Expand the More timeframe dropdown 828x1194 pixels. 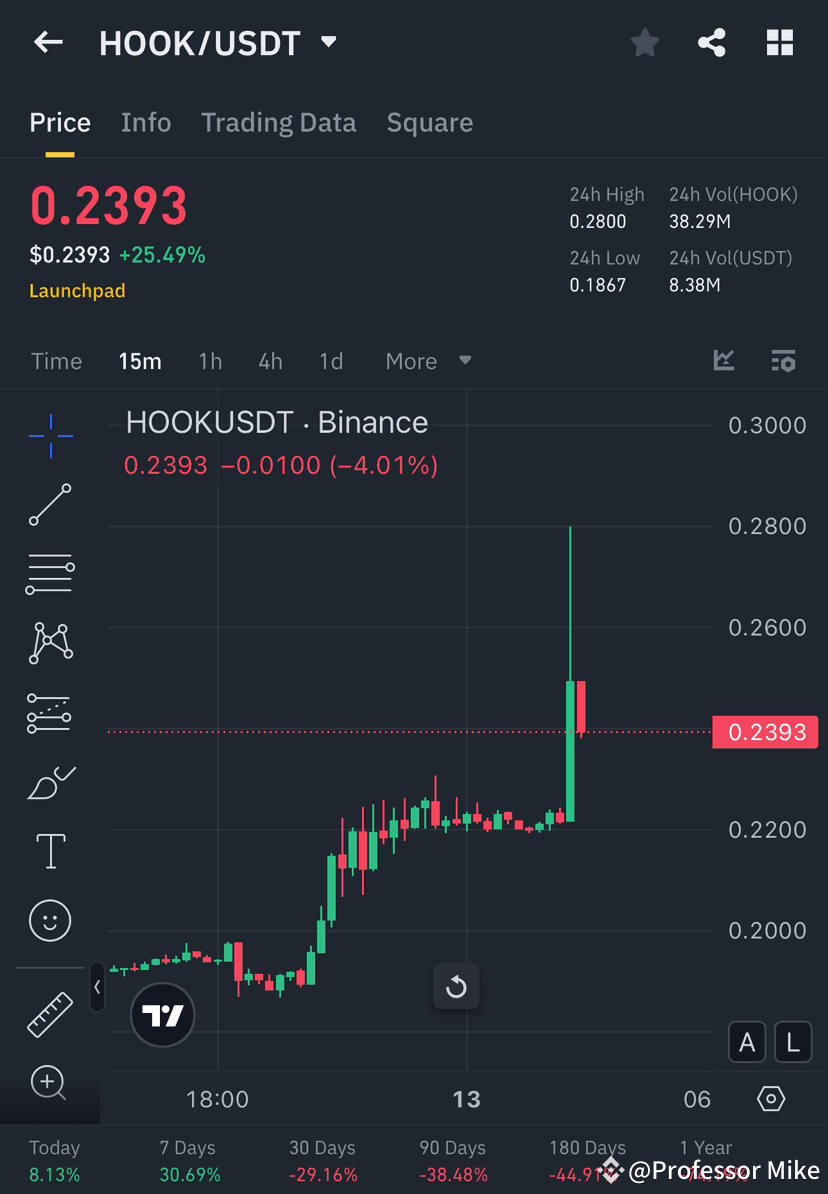coord(428,361)
